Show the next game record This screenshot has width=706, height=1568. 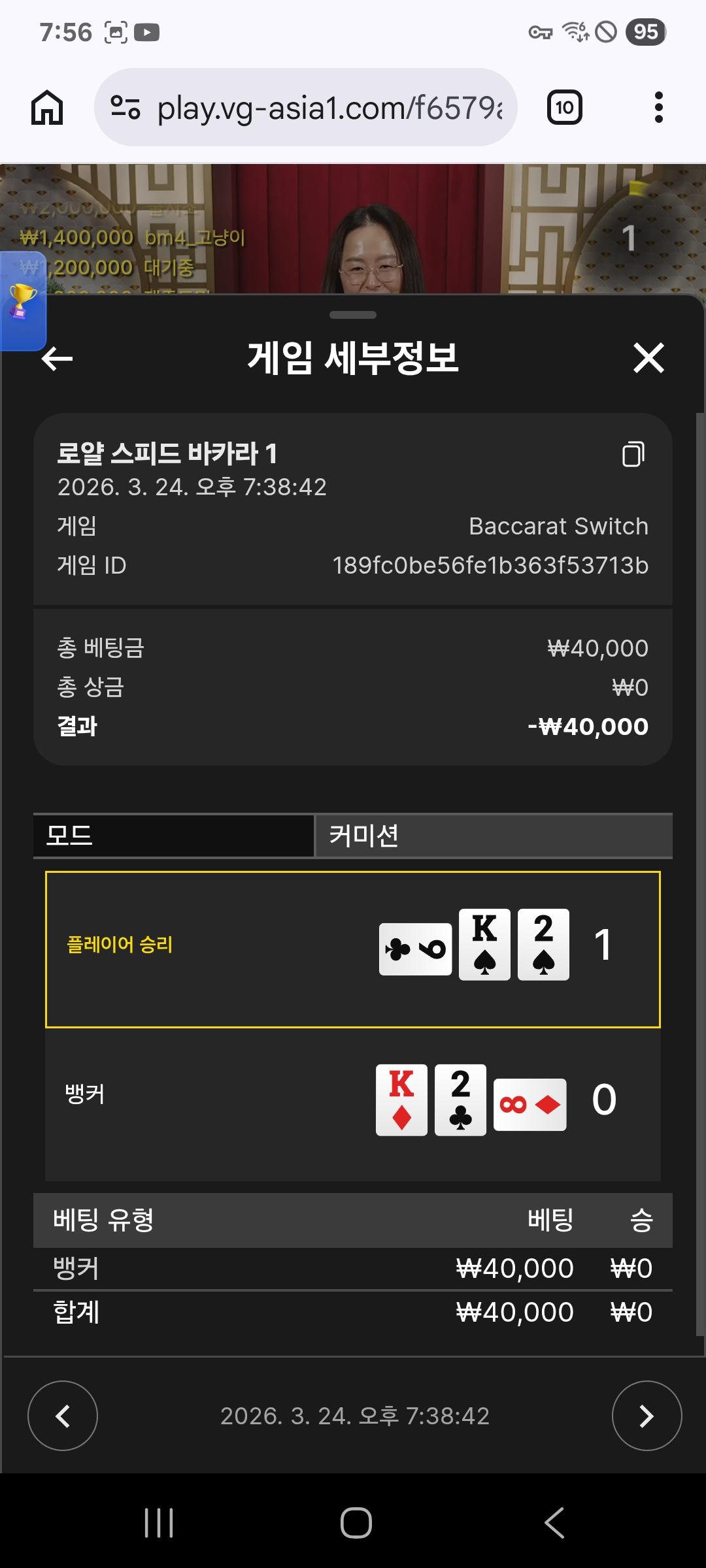[647, 1416]
